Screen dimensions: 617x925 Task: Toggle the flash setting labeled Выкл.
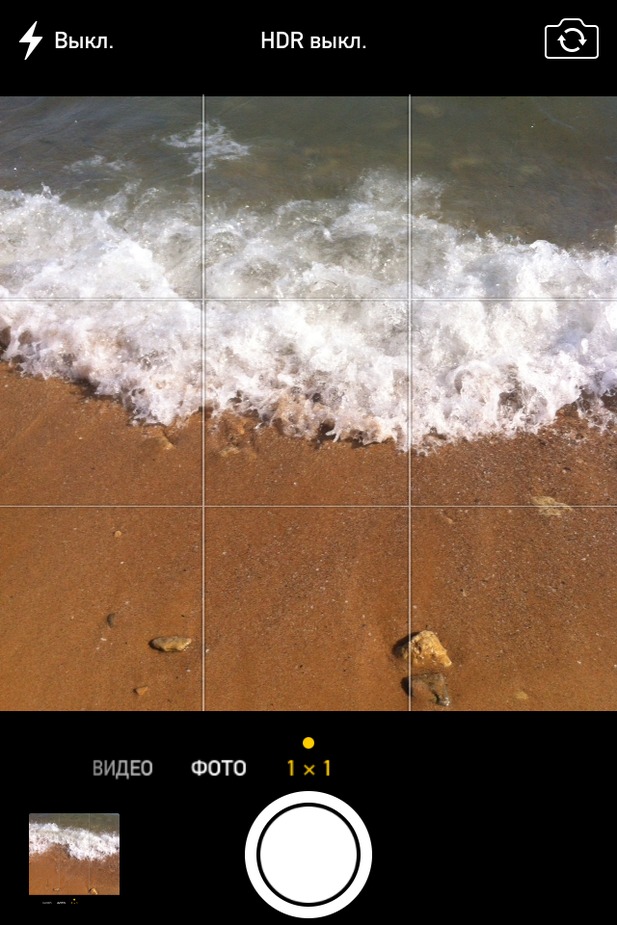[x=66, y=41]
